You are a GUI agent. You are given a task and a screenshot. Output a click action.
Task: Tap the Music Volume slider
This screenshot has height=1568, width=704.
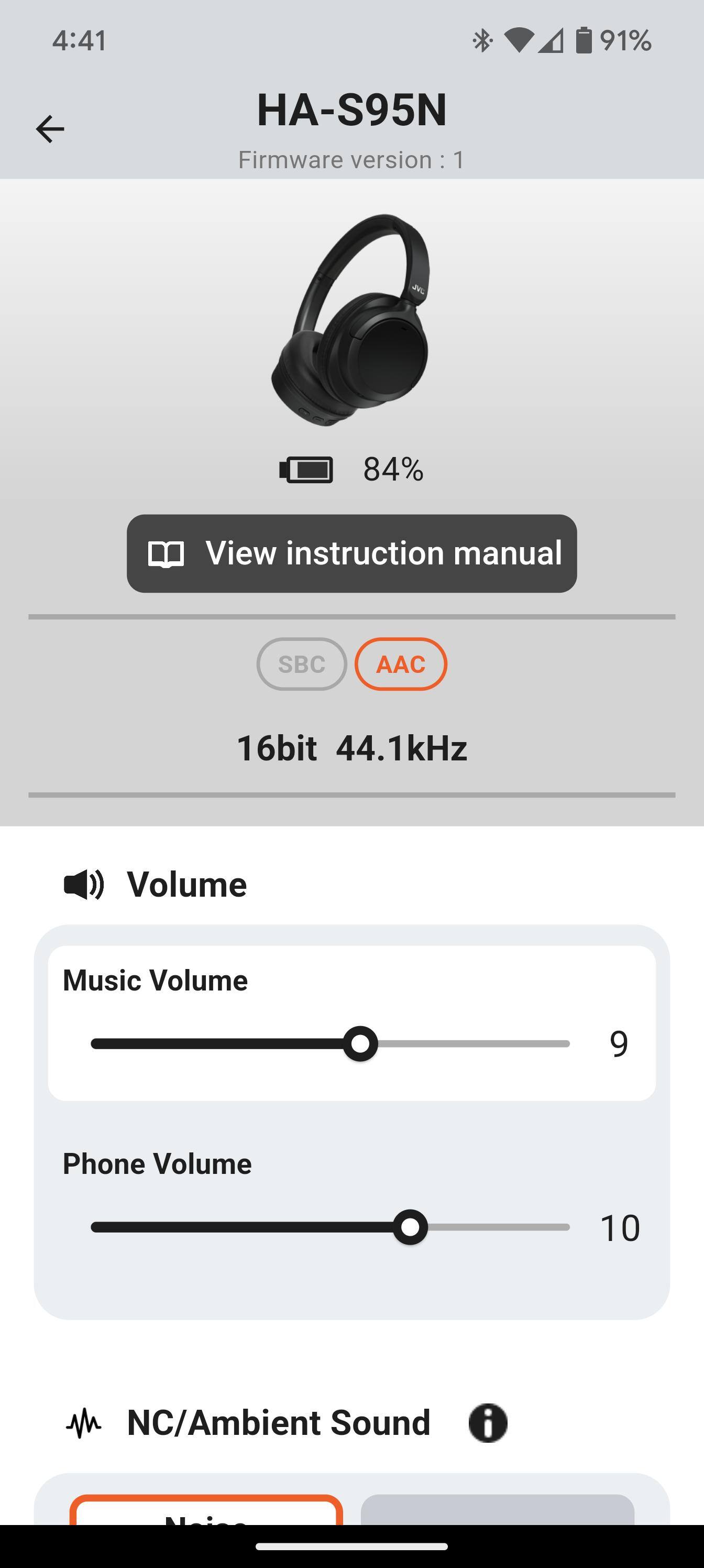point(360,1043)
